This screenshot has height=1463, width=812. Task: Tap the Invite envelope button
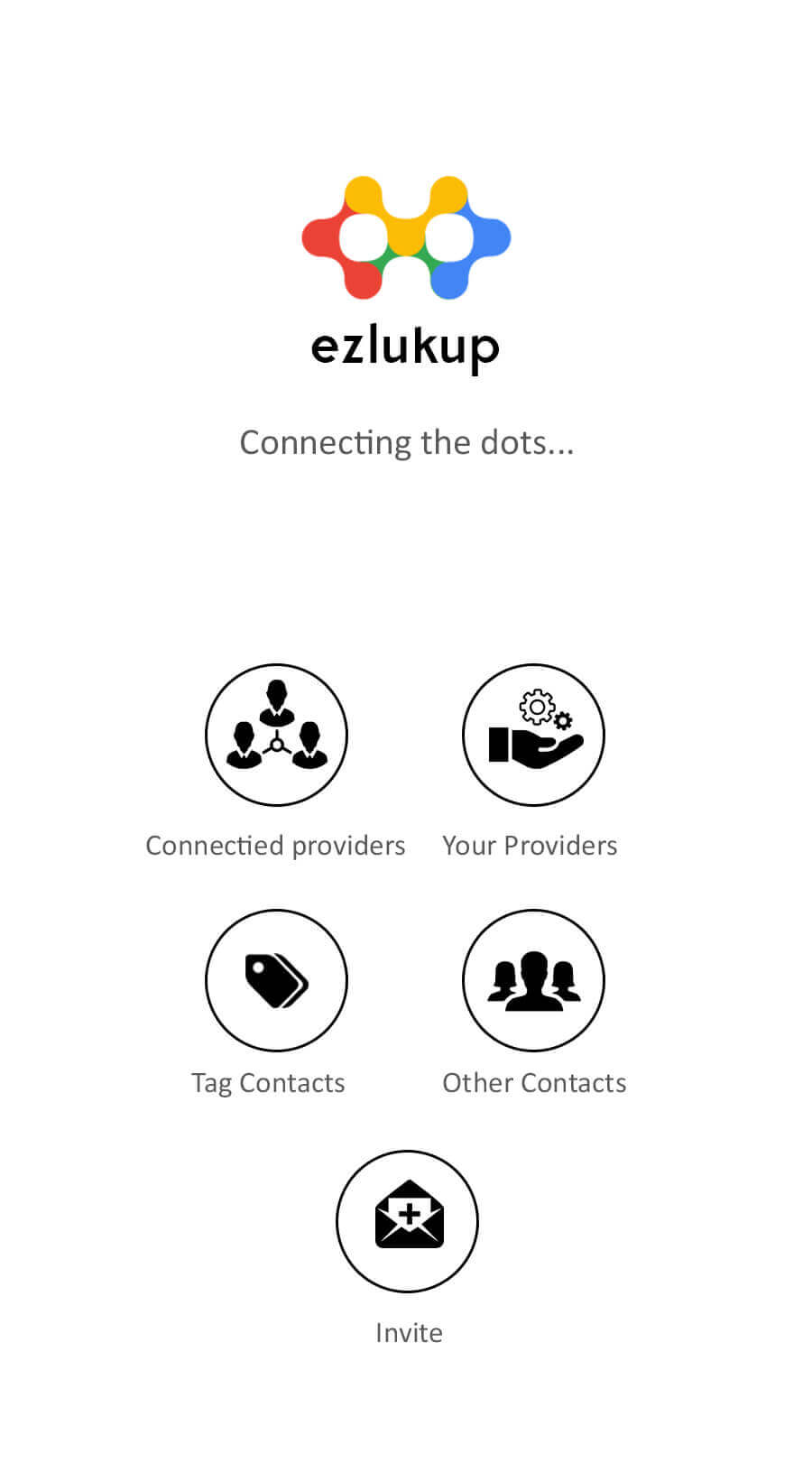click(x=407, y=1221)
